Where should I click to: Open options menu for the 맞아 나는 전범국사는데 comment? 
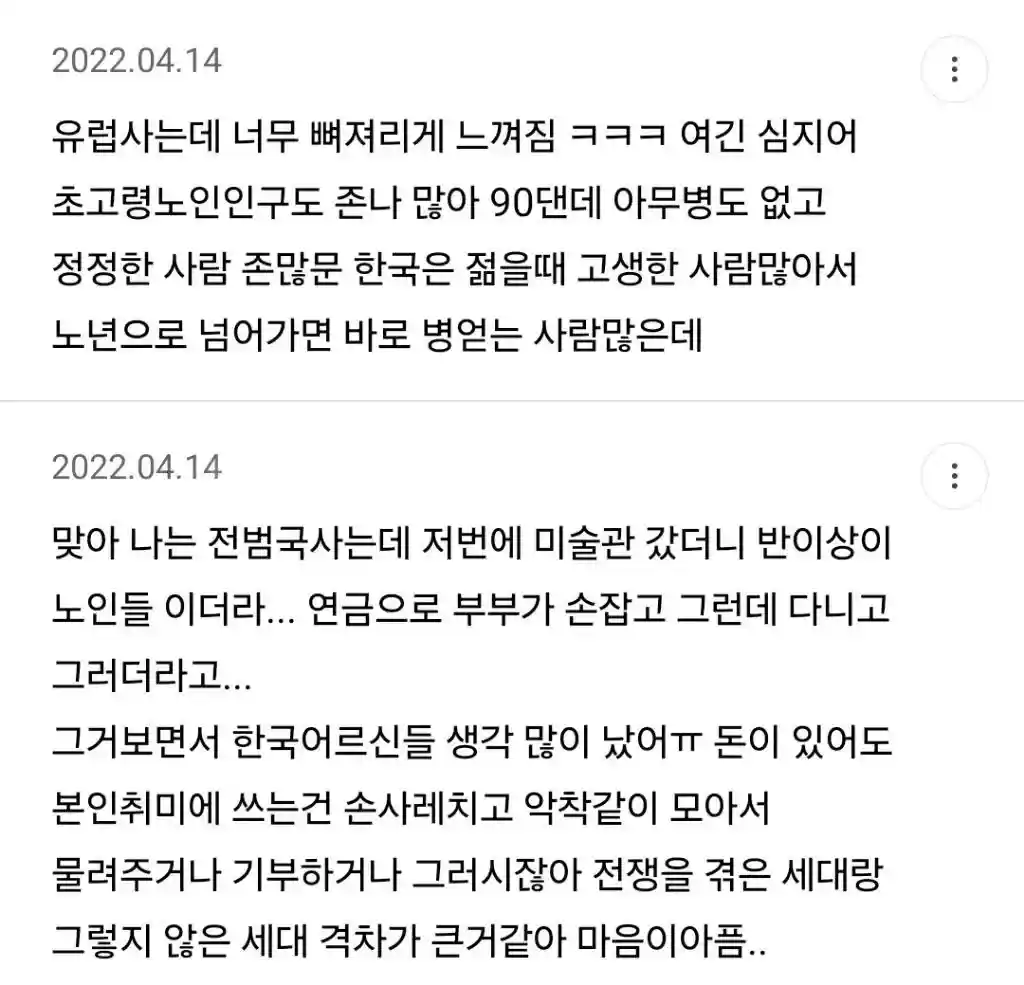[x=954, y=476]
